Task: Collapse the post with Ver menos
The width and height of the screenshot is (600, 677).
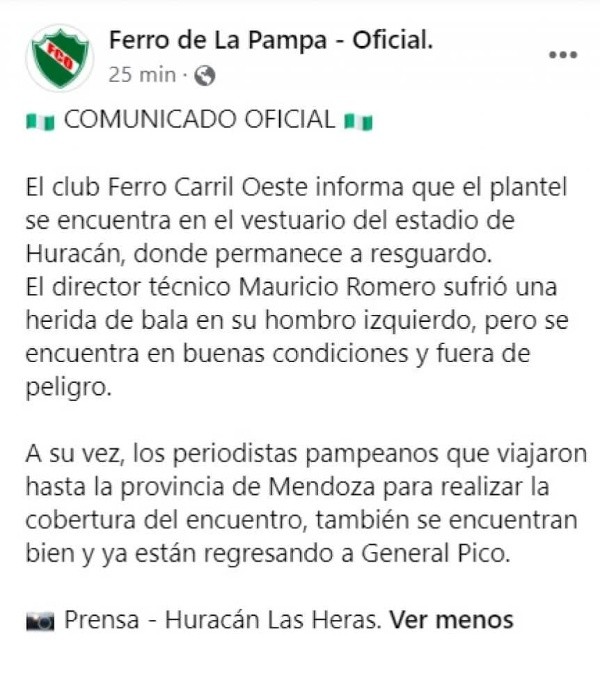Action: coord(451,620)
